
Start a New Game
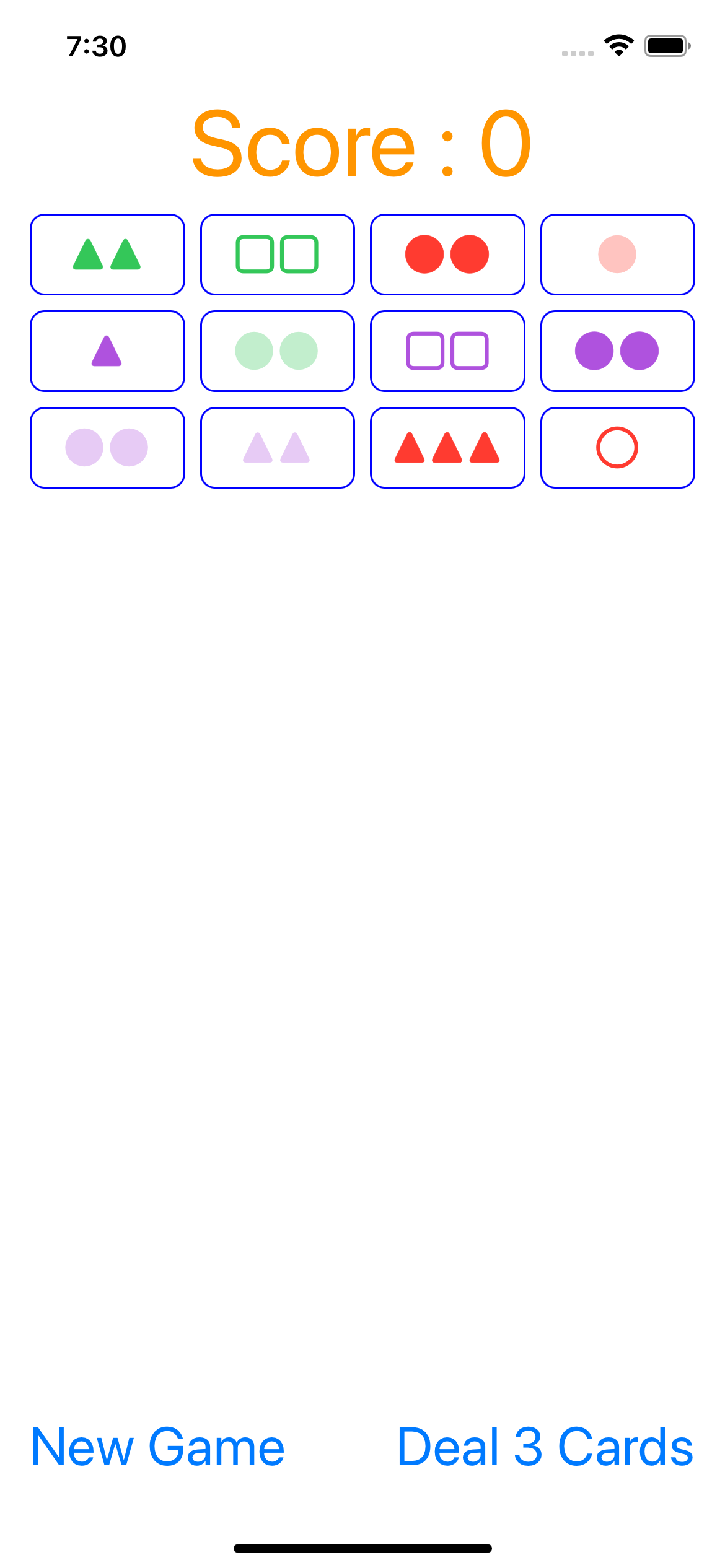[x=158, y=1448]
